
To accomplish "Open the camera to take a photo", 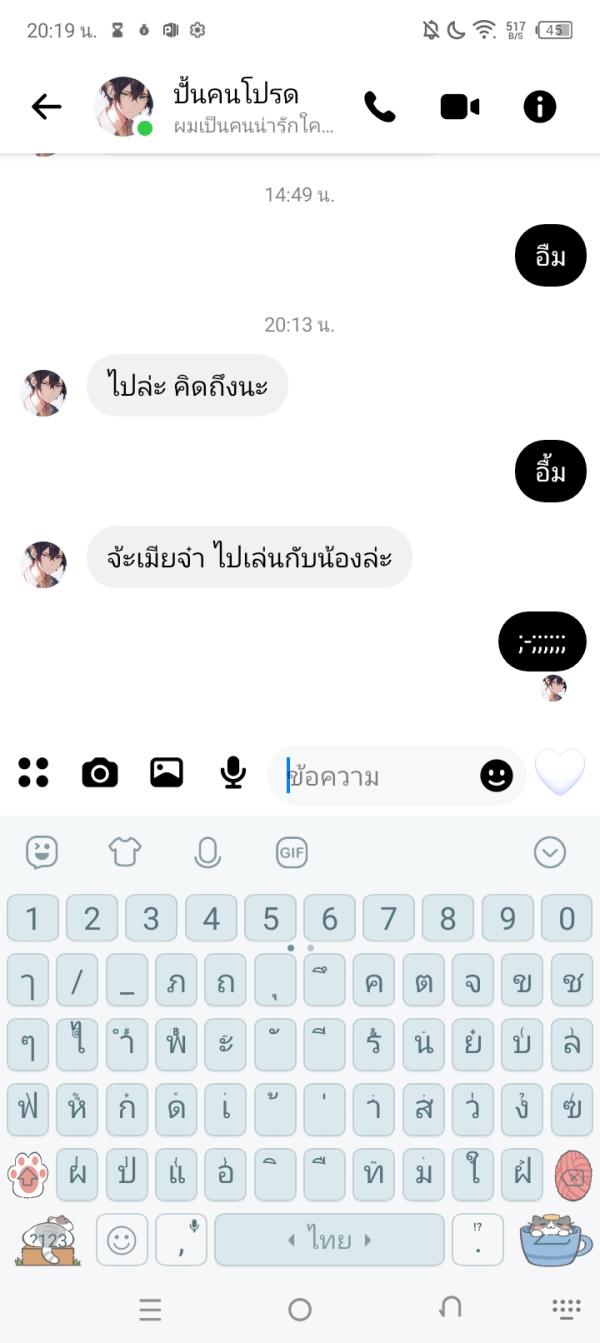I will [x=100, y=773].
